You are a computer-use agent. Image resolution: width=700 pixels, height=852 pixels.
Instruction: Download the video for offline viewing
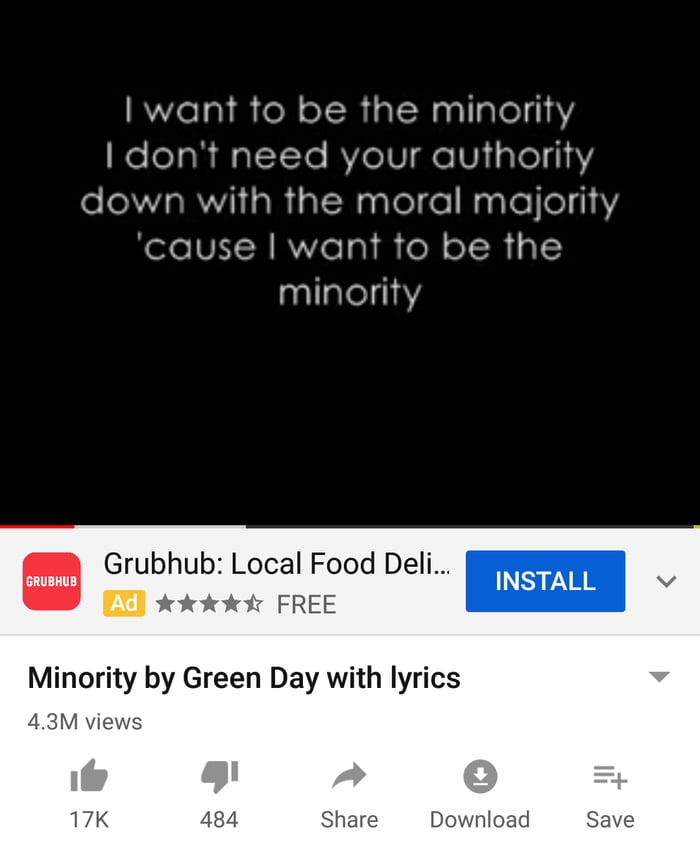[x=480, y=777]
